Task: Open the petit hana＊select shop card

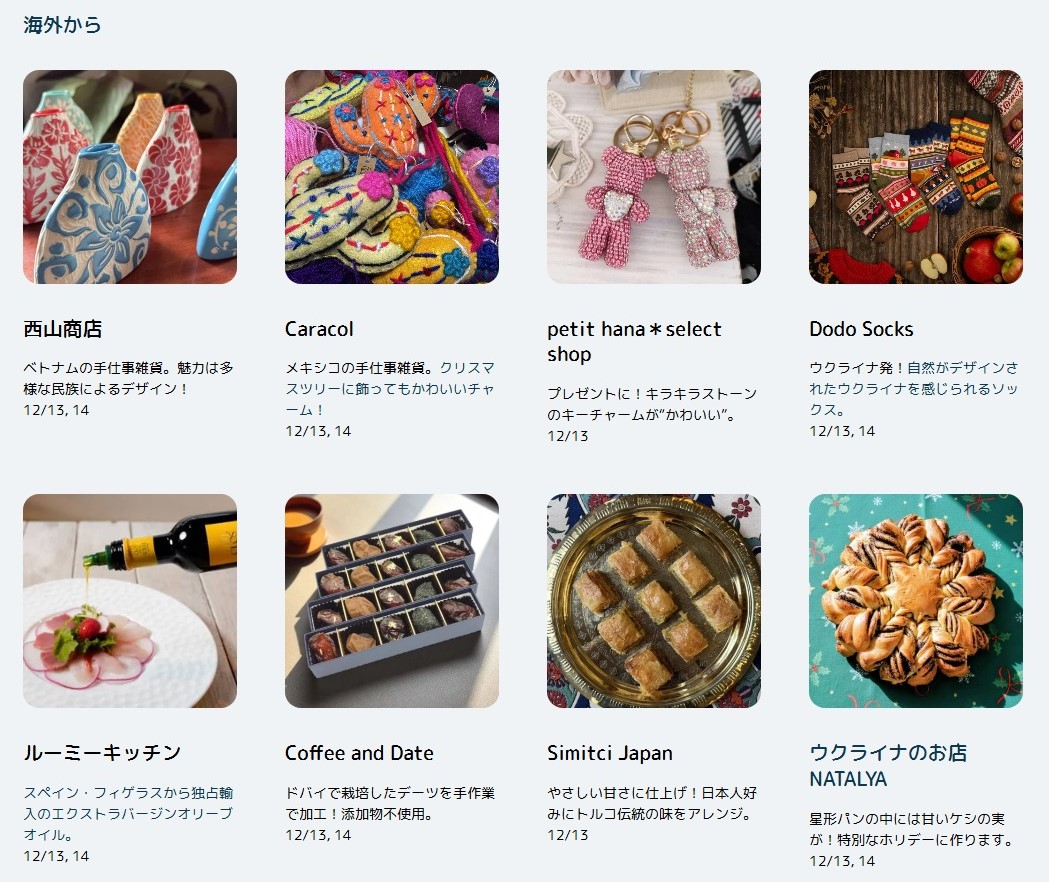Action: coord(654,177)
